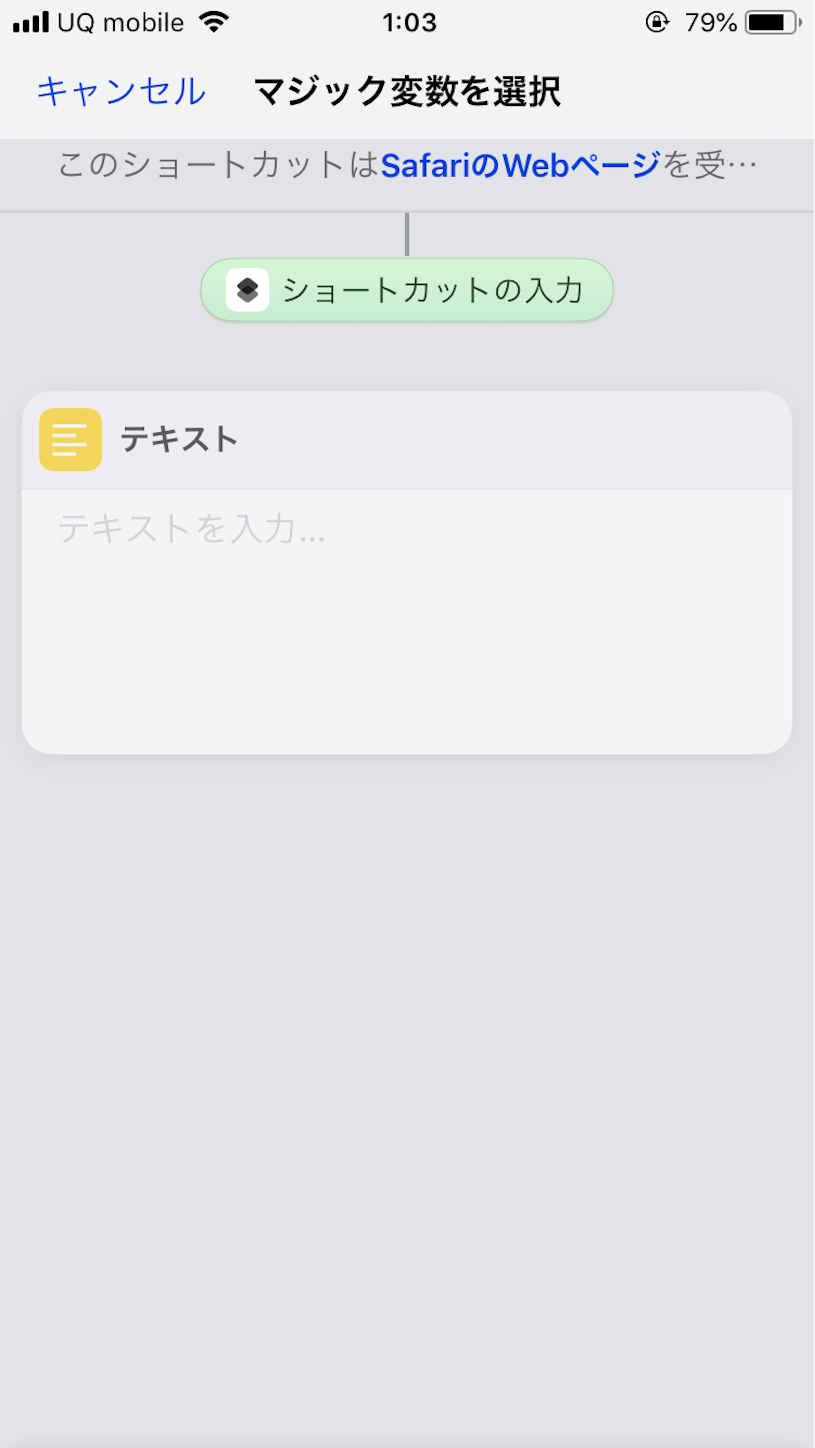Tap the battery icon in the status bar
The height and width of the screenshot is (1448, 815).
tap(768, 22)
